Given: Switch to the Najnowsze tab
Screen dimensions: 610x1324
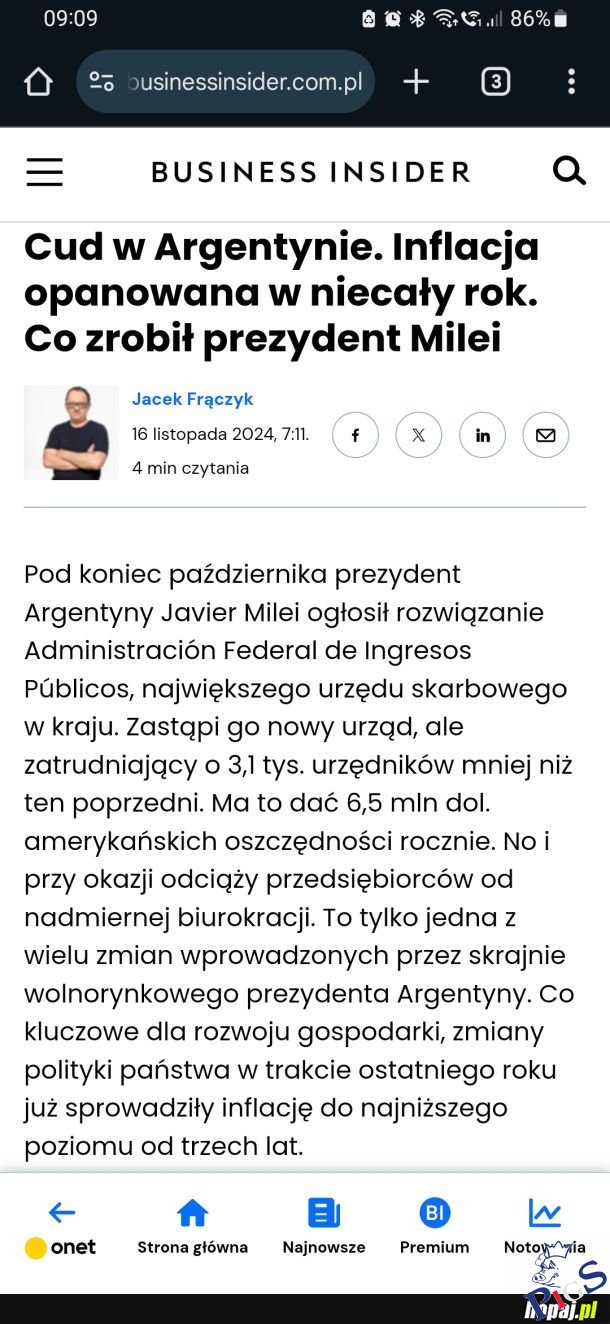Looking at the screenshot, I should coord(323,1229).
